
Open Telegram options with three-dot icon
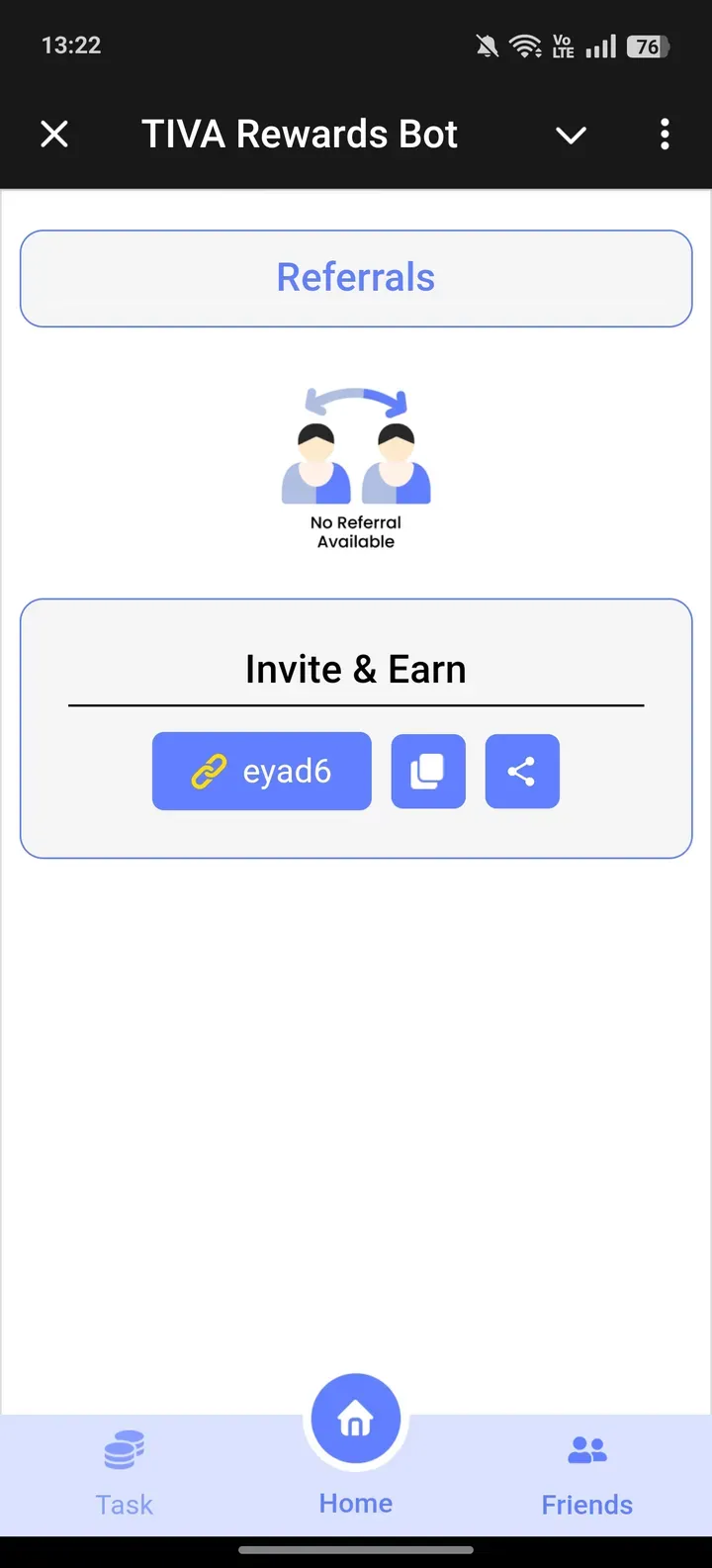pyautogui.click(x=664, y=134)
